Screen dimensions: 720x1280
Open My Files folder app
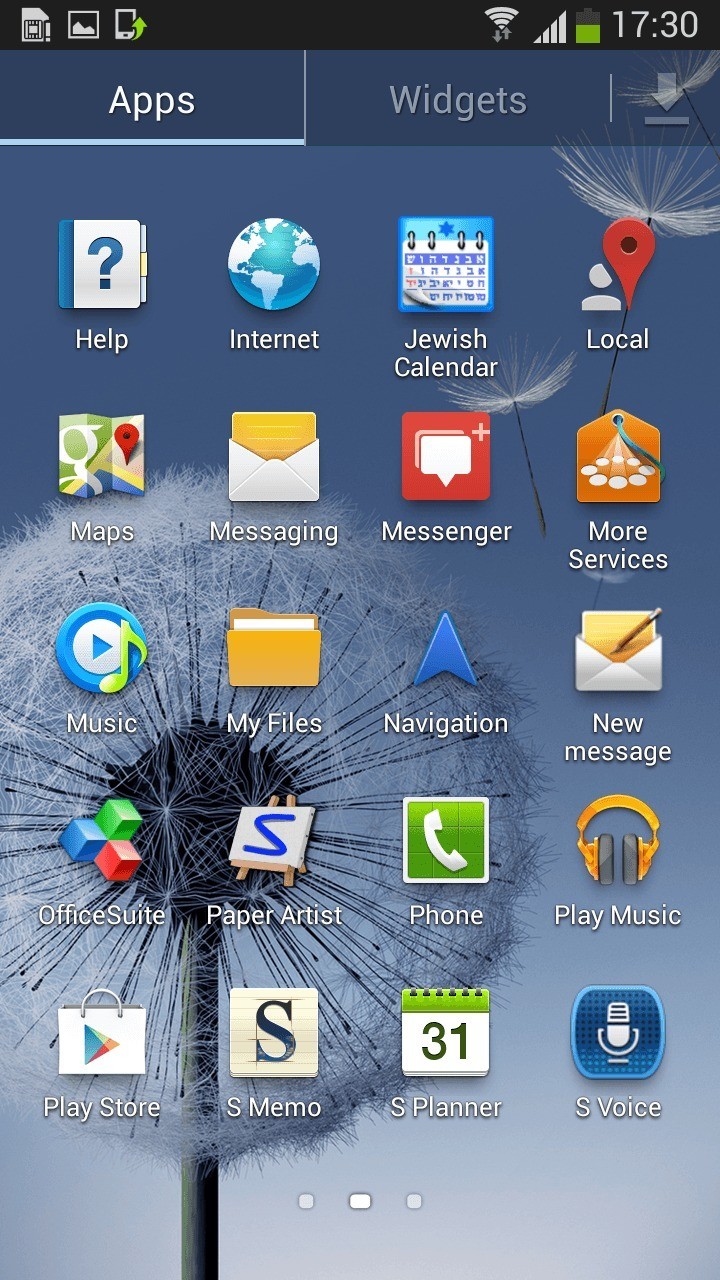click(x=274, y=649)
